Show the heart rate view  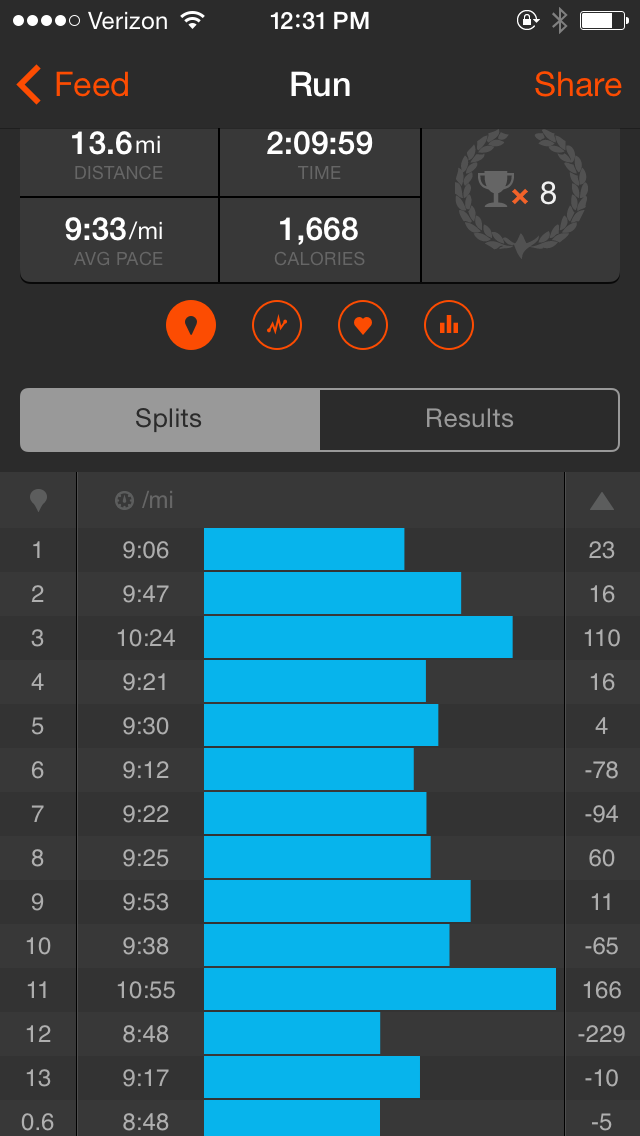(x=363, y=324)
